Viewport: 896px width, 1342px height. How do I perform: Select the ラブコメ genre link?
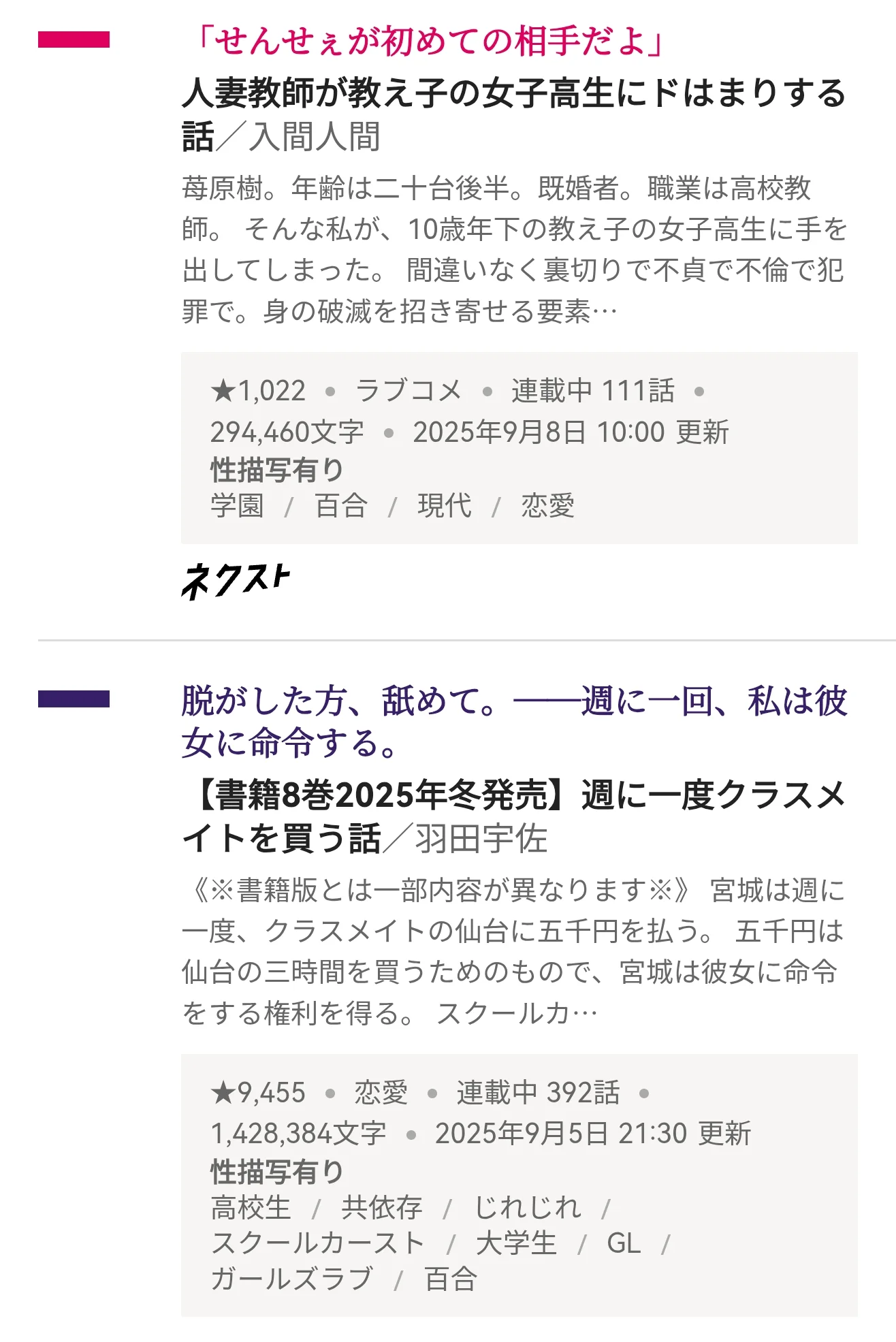coord(408,391)
